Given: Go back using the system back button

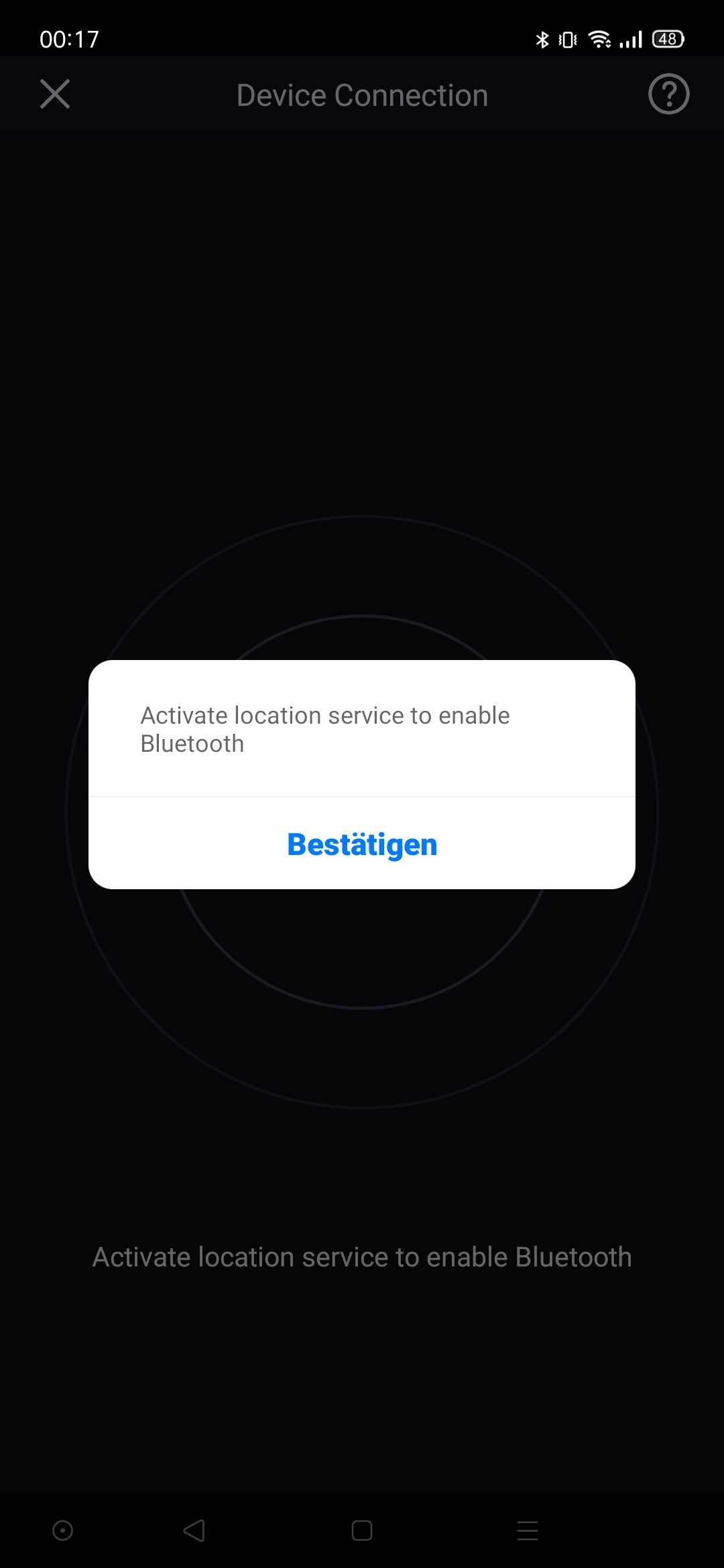Looking at the screenshot, I should 194,1530.
